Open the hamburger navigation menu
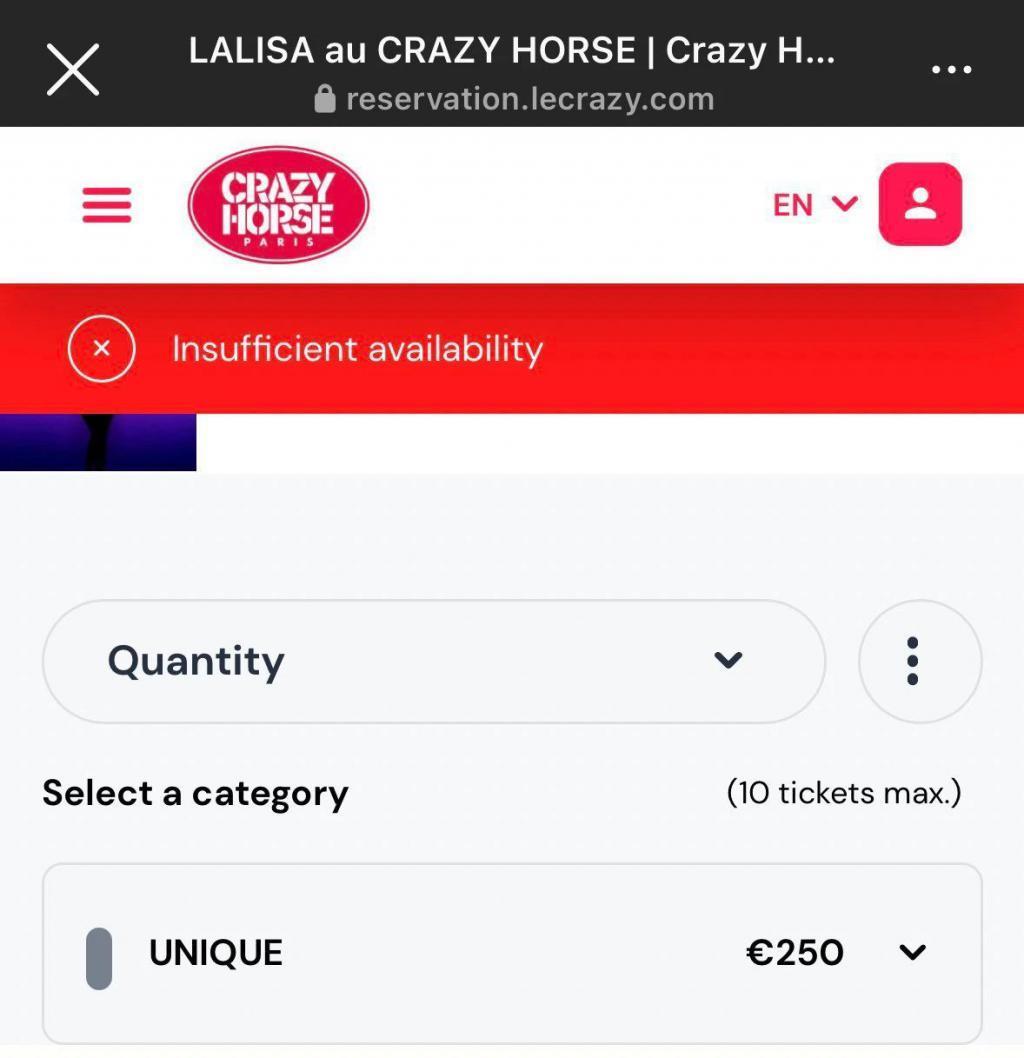The image size is (1024, 1058). pyautogui.click(x=107, y=205)
